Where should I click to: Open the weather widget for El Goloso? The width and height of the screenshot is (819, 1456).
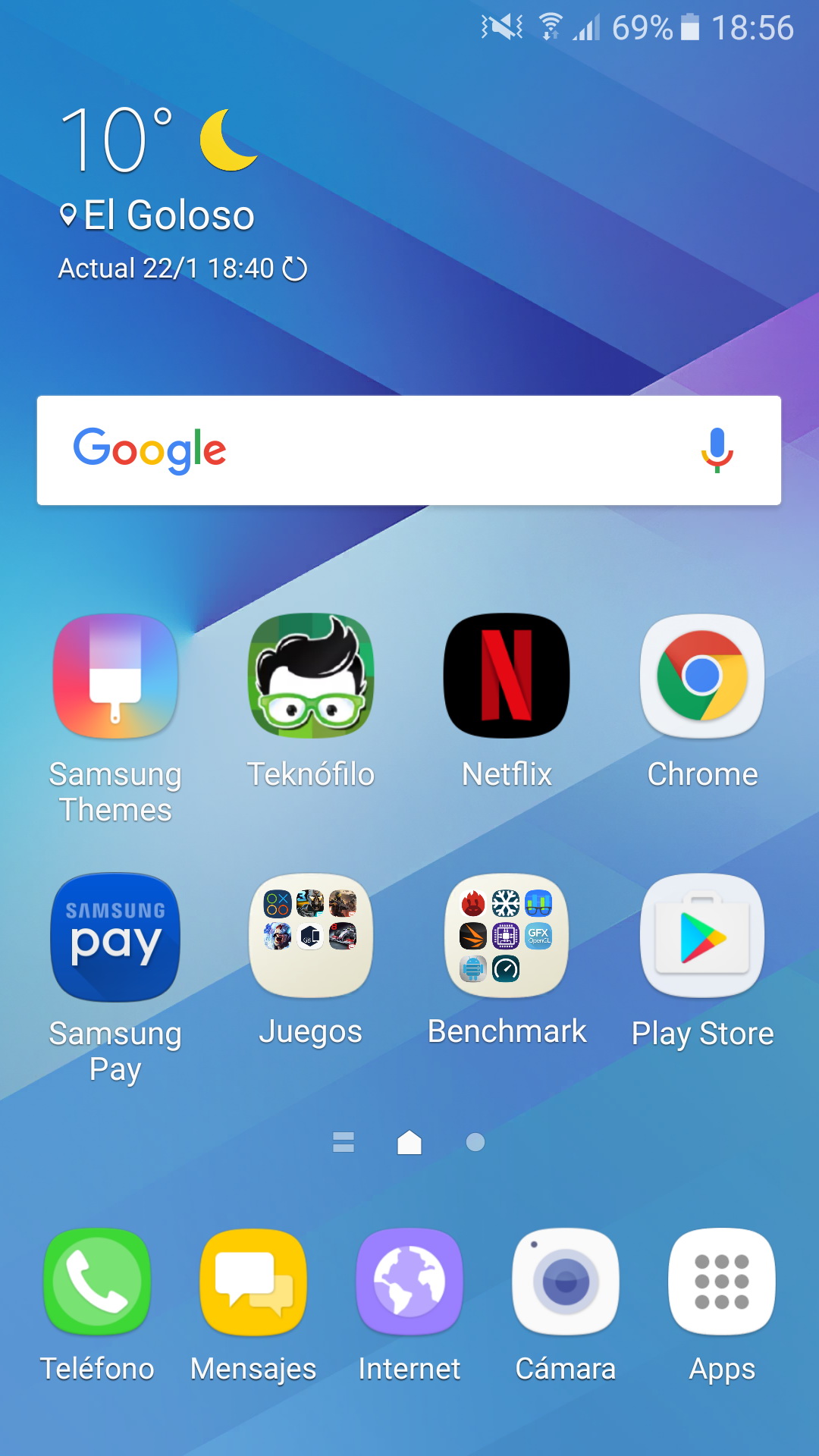(x=168, y=215)
